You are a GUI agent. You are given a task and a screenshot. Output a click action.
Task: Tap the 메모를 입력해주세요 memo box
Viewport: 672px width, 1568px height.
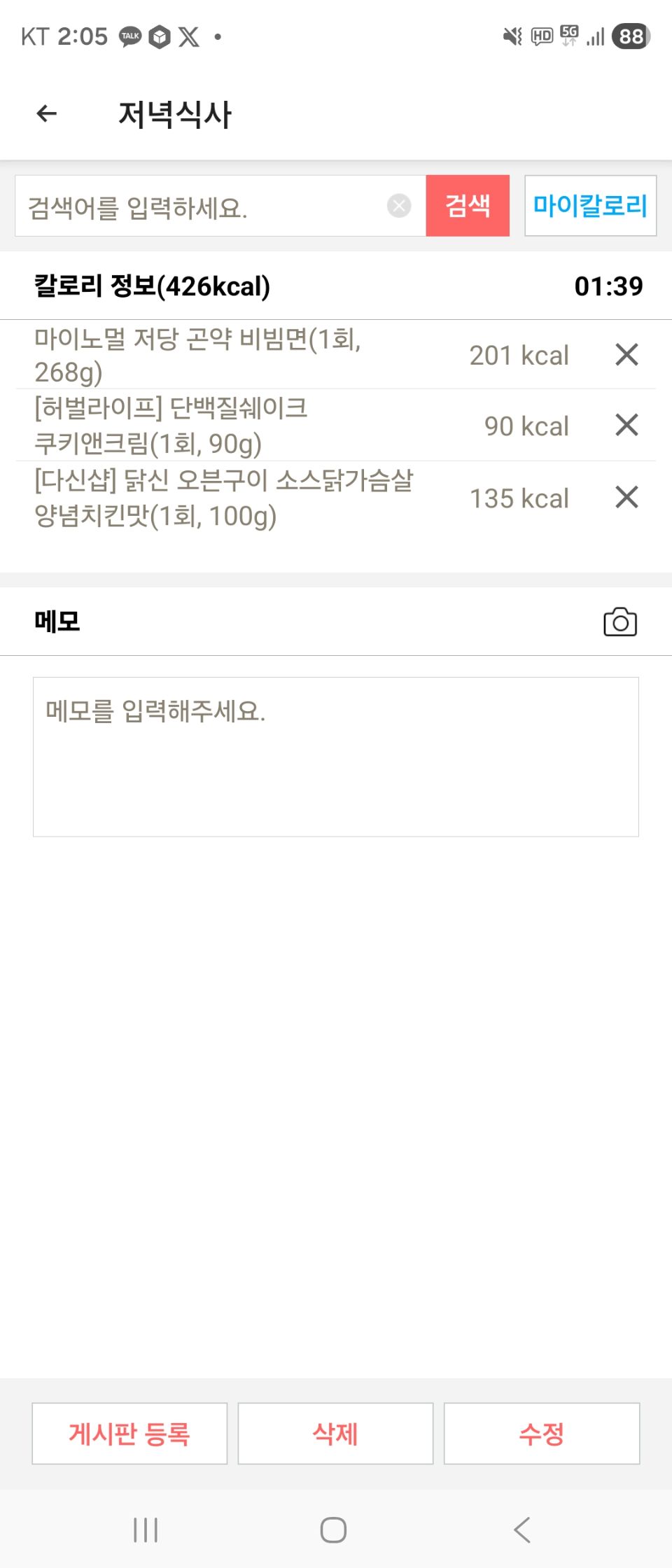[x=336, y=756]
